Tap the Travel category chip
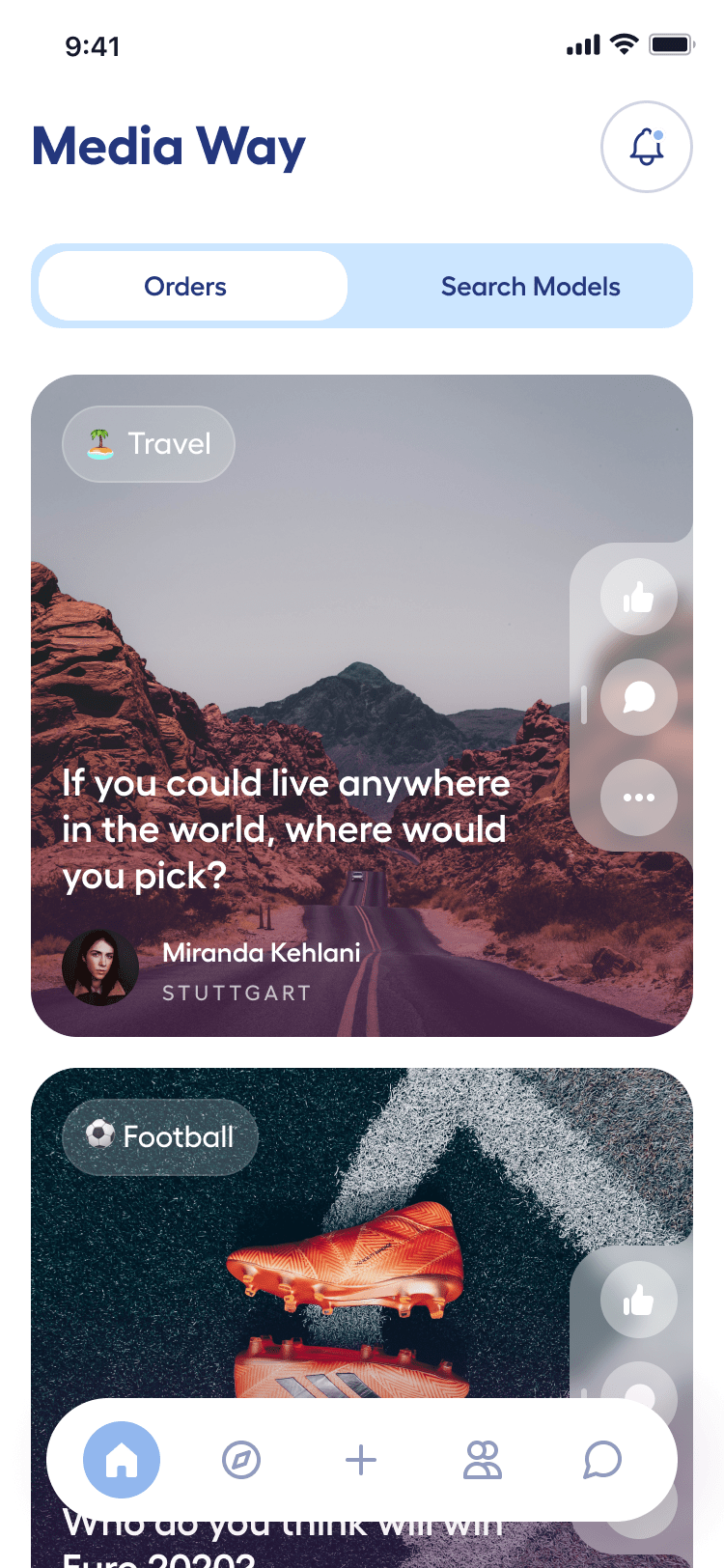This screenshot has width=724, height=1568. [149, 444]
